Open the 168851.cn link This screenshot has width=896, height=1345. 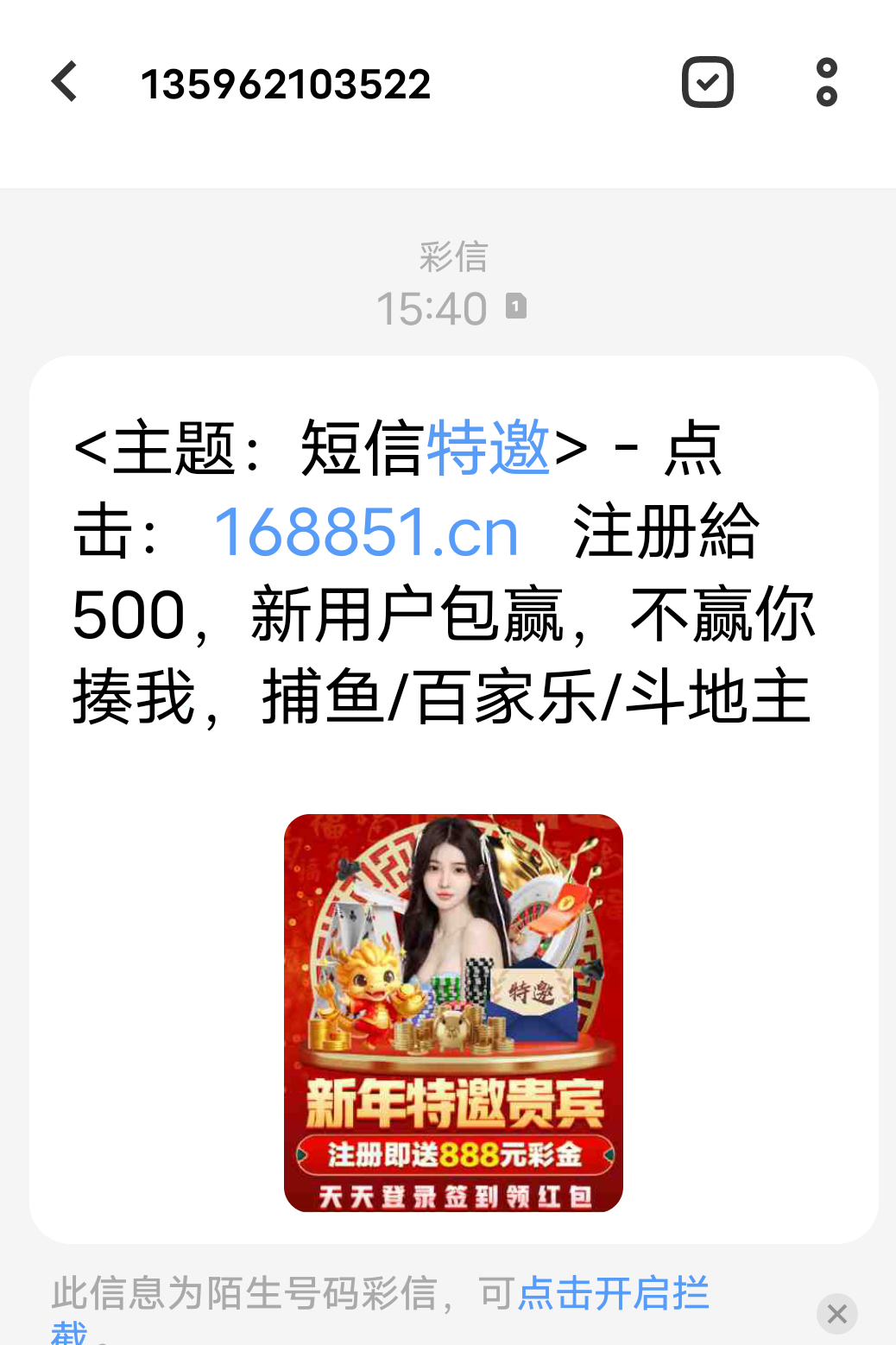[365, 532]
